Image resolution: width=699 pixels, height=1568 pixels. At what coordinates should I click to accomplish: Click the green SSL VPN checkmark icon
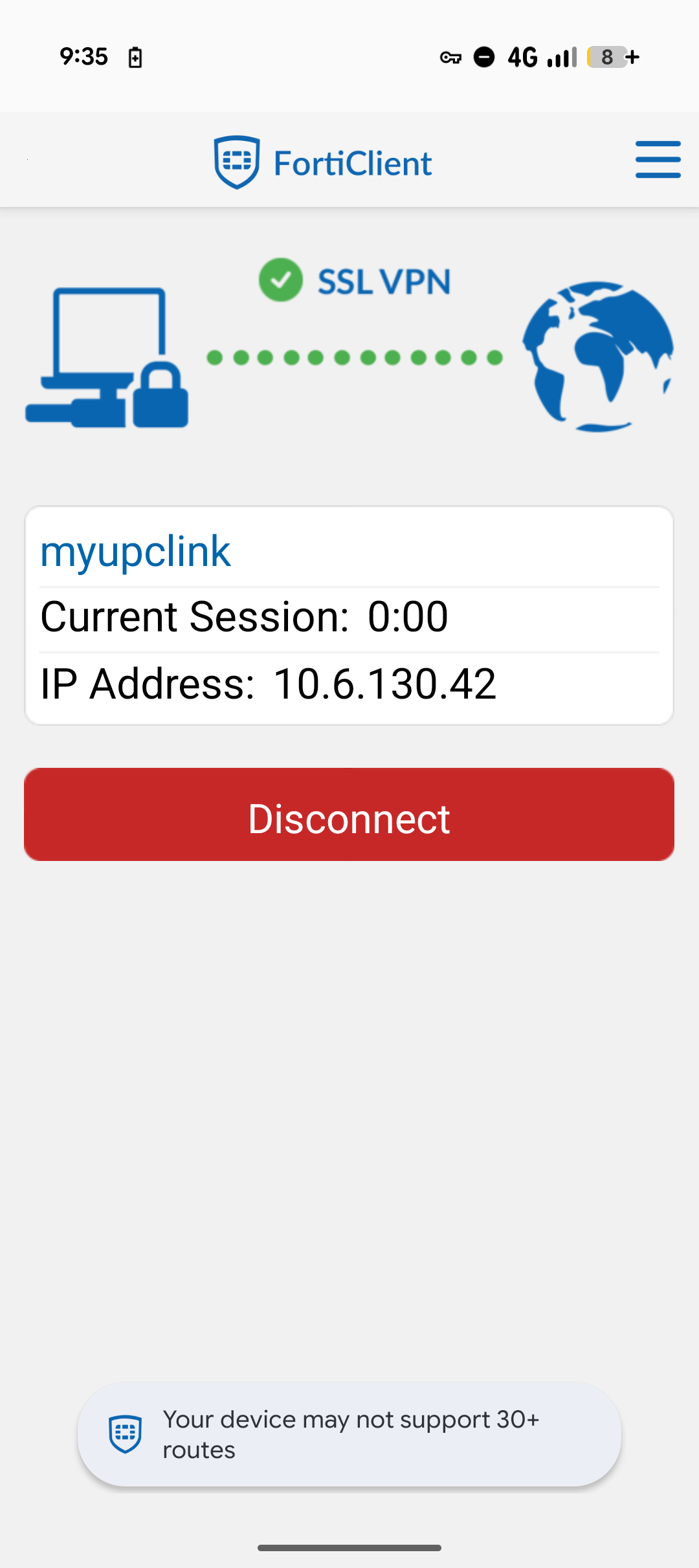pyautogui.click(x=281, y=281)
